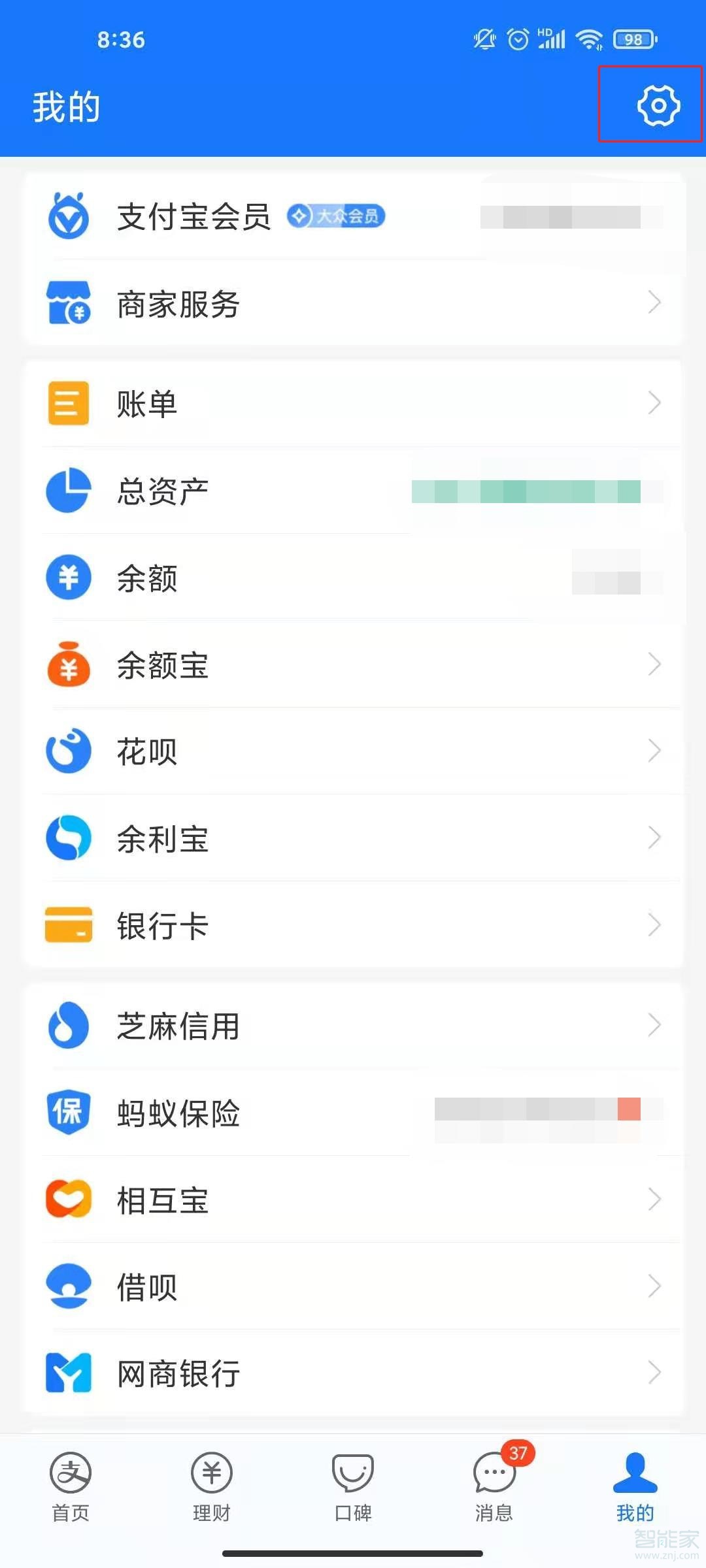Viewport: 706px width, 1568px height.
Task: Click the 相互宝 heart icon
Action: click(x=69, y=1199)
